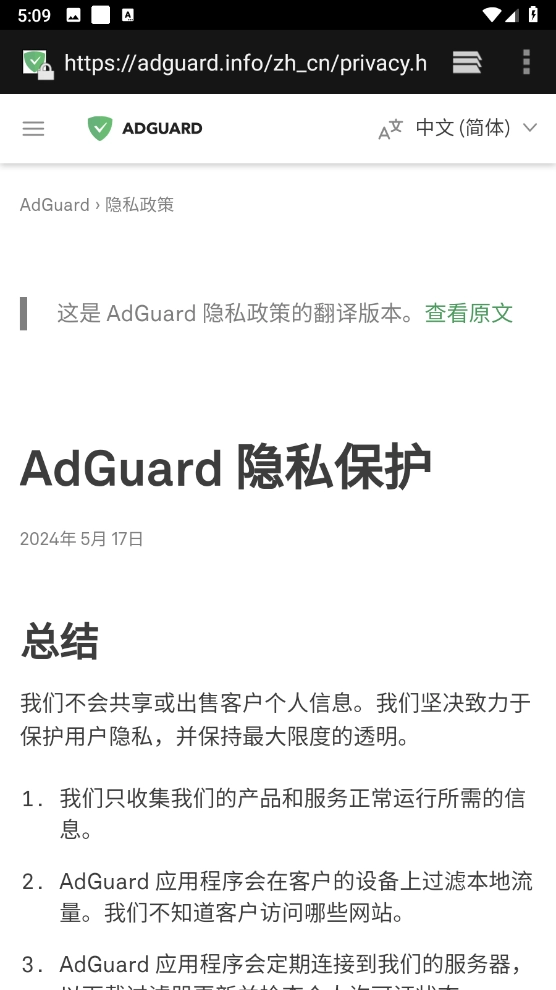The image size is (556, 990).
Task: Open the AdGuard breadcrumb link
Action: (55, 205)
